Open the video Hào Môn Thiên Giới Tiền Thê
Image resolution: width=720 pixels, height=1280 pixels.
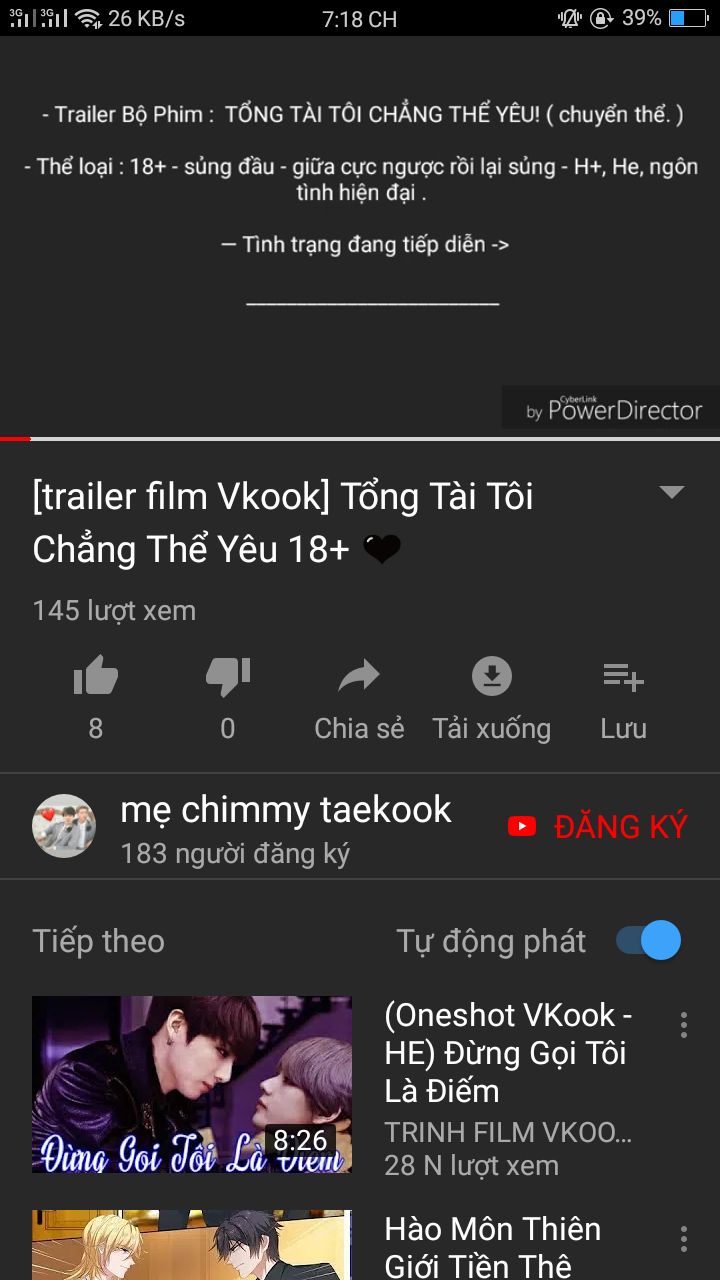pyautogui.click(x=192, y=1246)
